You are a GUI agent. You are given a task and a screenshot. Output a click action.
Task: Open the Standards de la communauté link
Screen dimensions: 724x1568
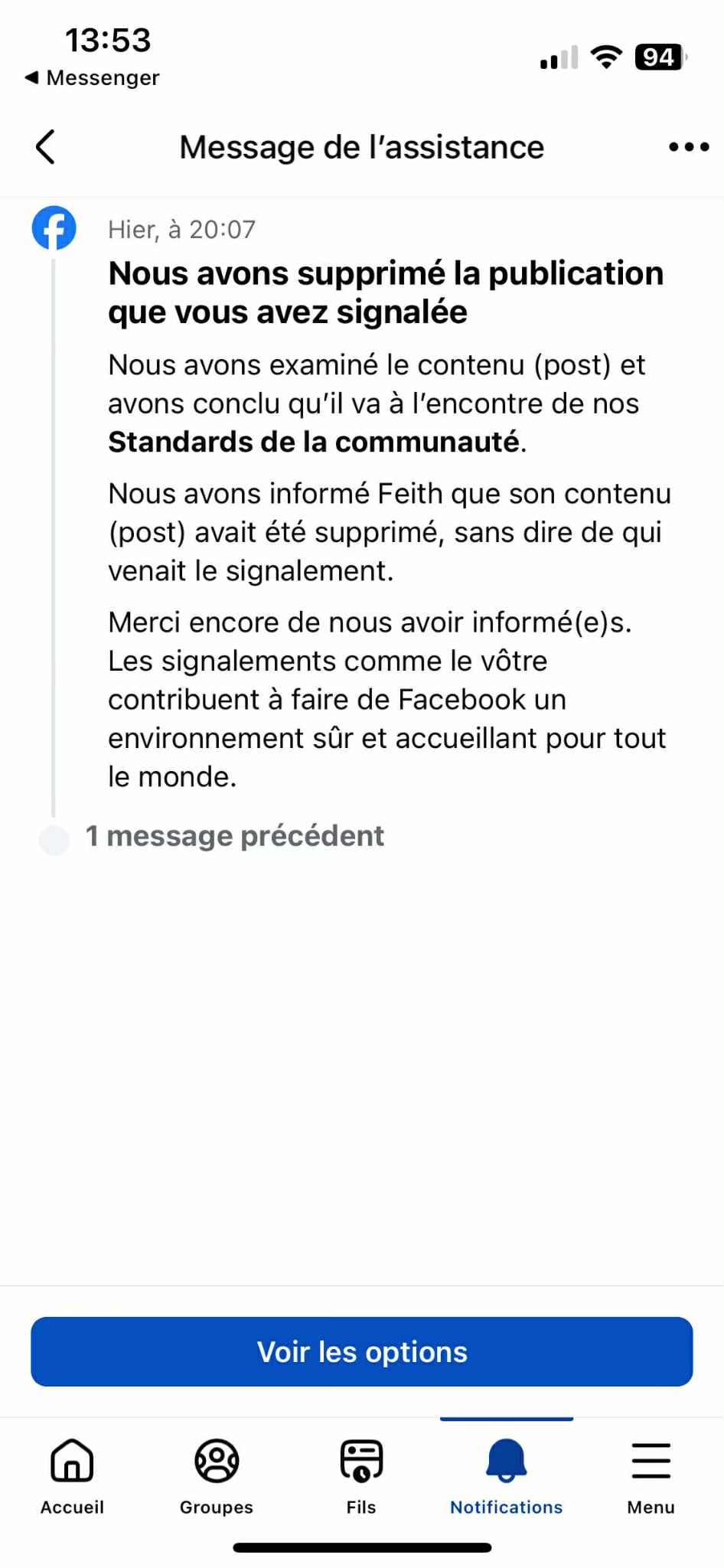[x=314, y=443]
